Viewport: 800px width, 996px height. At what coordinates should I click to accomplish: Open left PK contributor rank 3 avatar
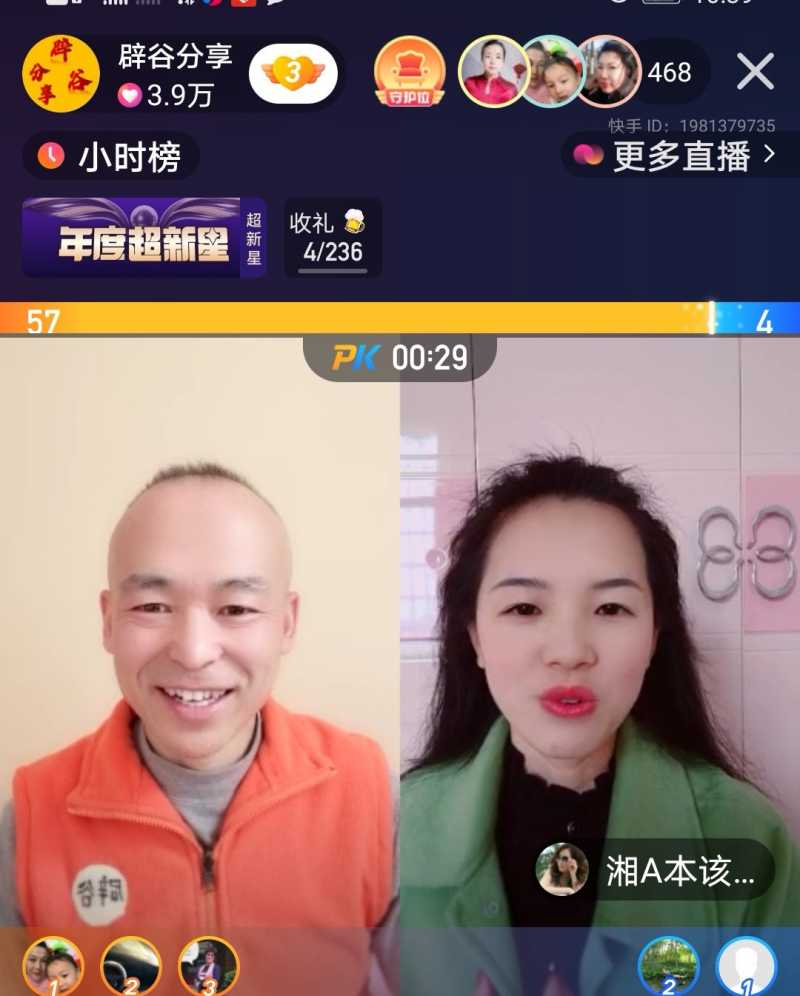[208, 966]
